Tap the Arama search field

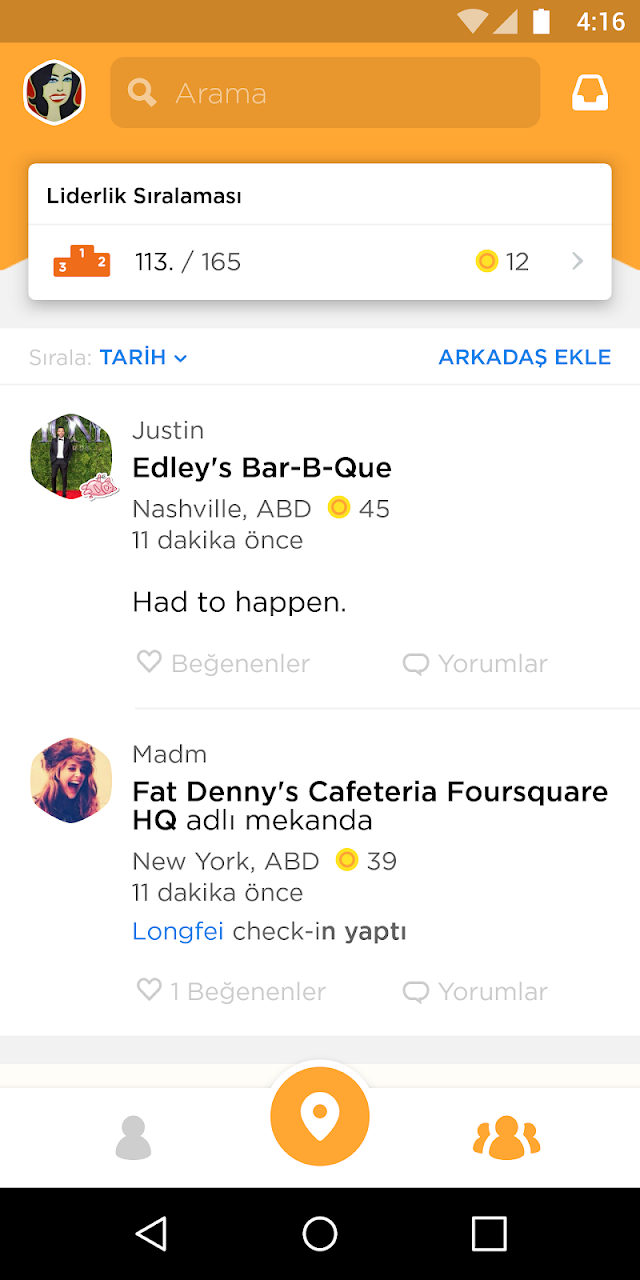pyautogui.click(x=325, y=93)
